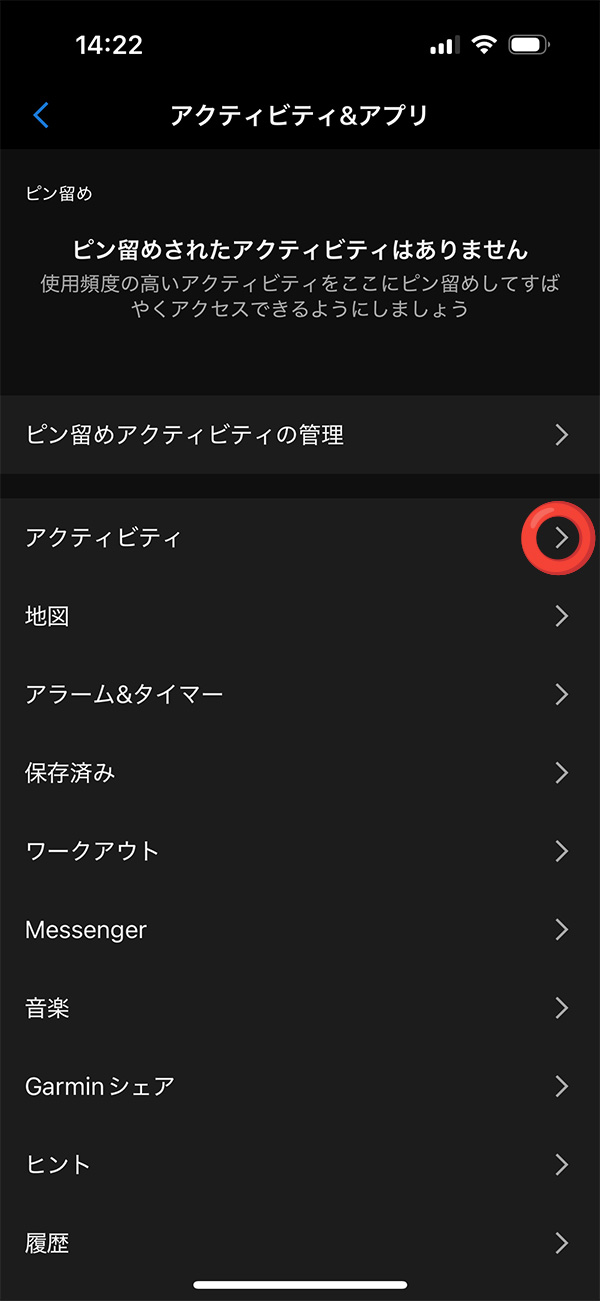Screen dimensions: 600x1301
Task: Open Garmin シェア options
Action: (300, 1086)
